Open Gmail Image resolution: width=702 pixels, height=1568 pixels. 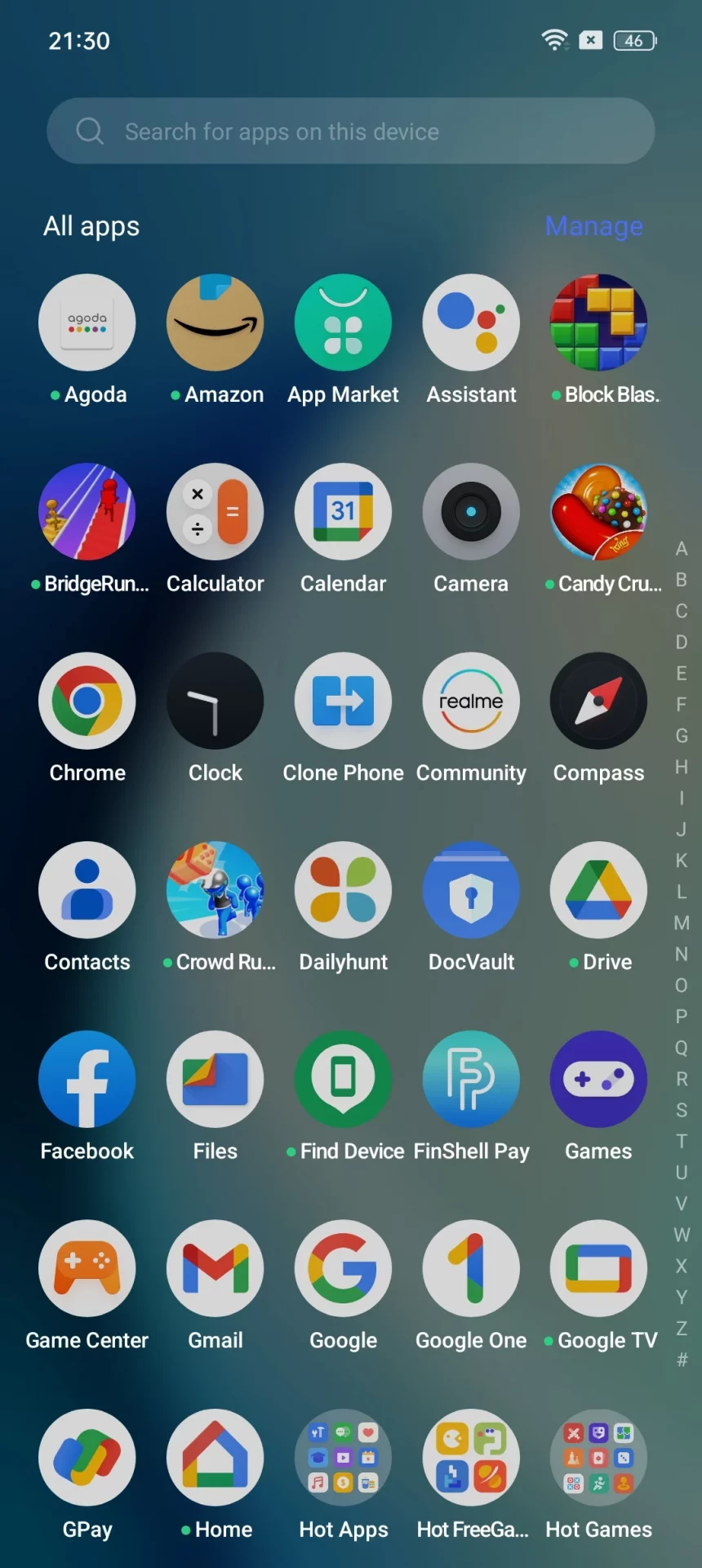215,1268
